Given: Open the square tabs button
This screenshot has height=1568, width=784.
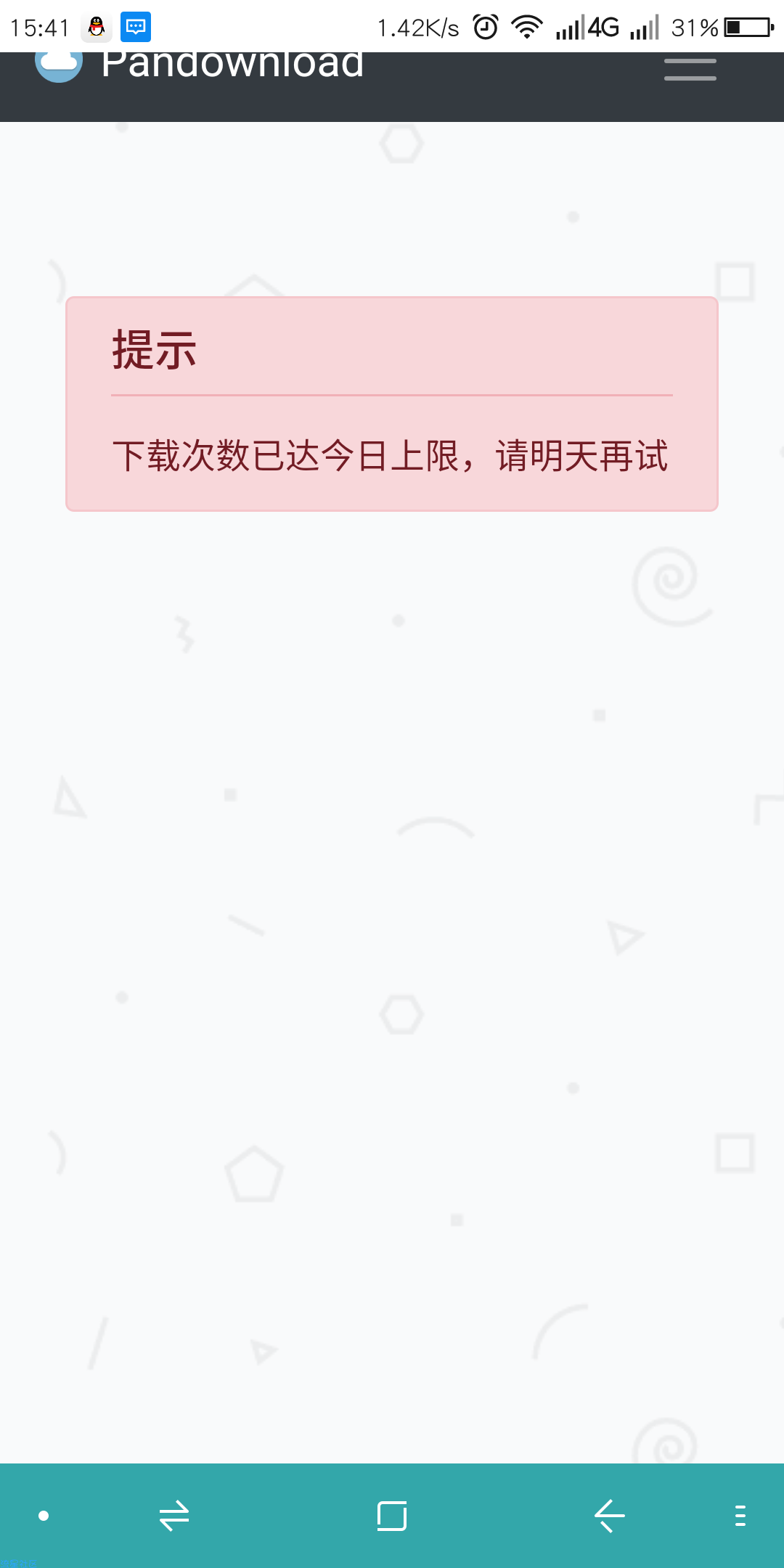Looking at the screenshot, I should [392, 1516].
